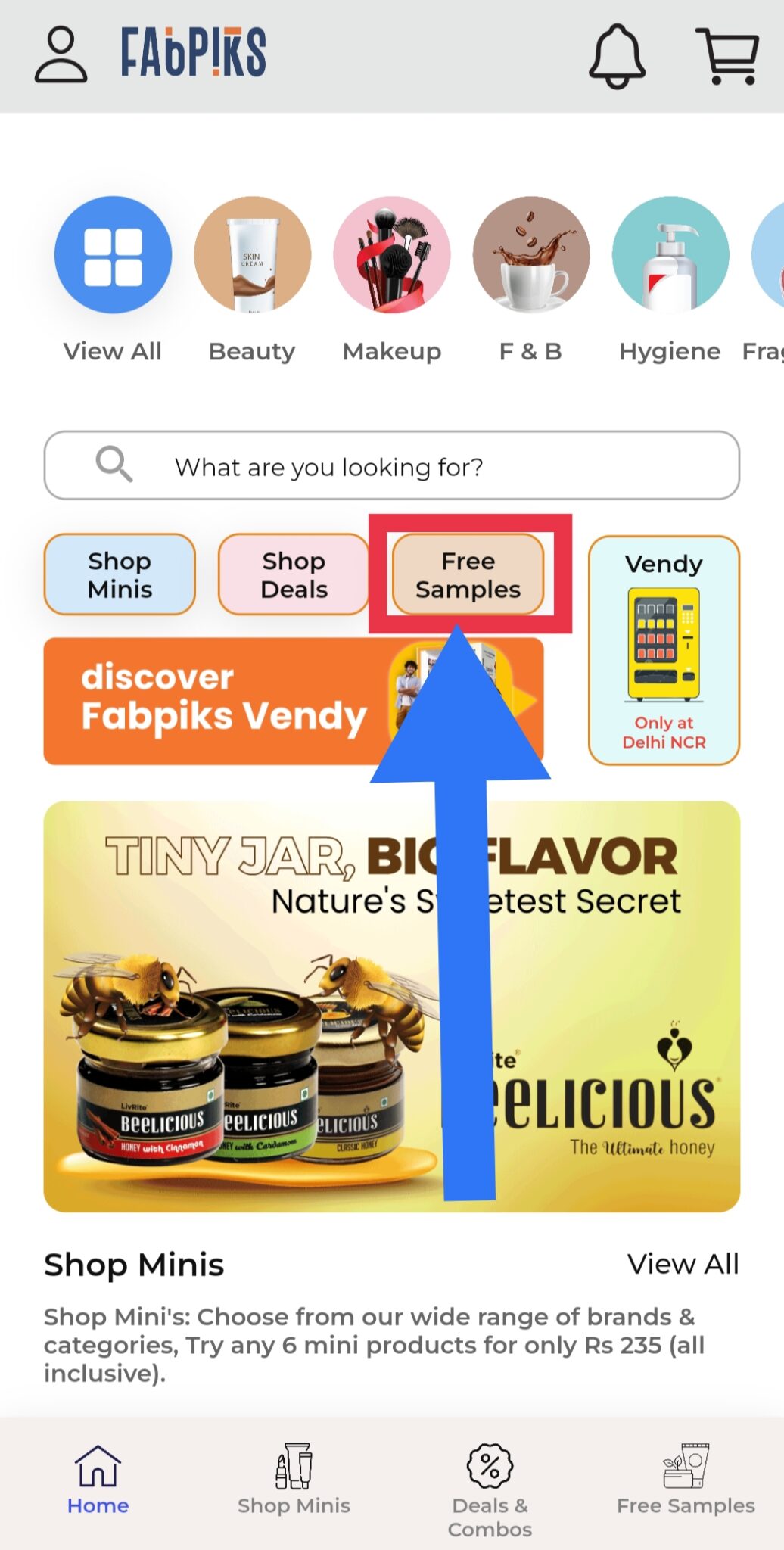Image resolution: width=784 pixels, height=1550 pixels.
Task: Open the Makeup category icon
Action: [392, 254]
